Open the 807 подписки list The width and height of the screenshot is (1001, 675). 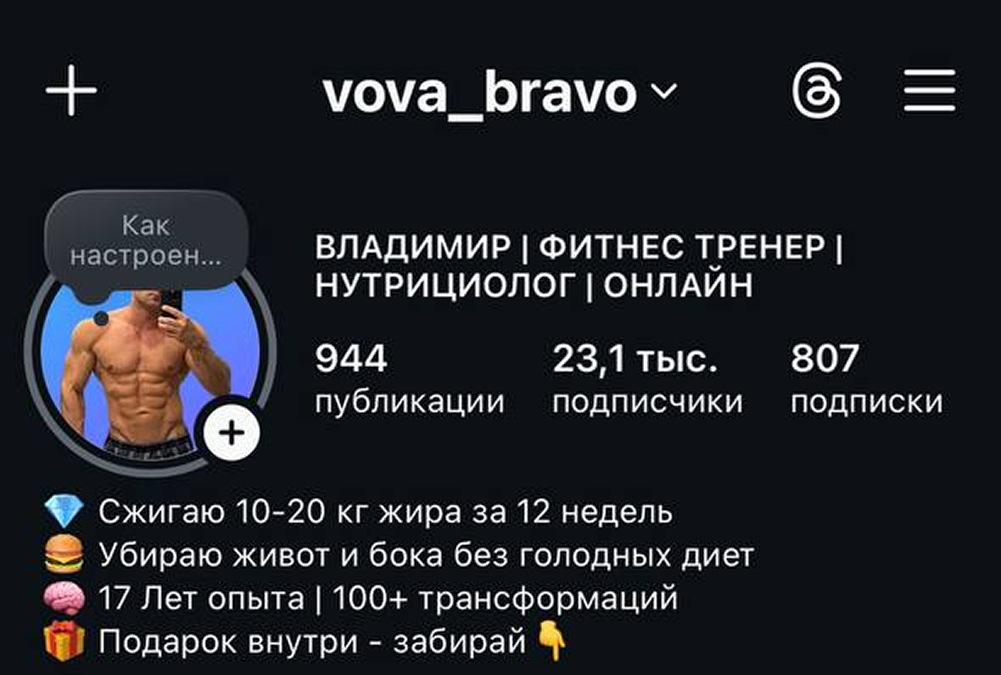(866, 379)
